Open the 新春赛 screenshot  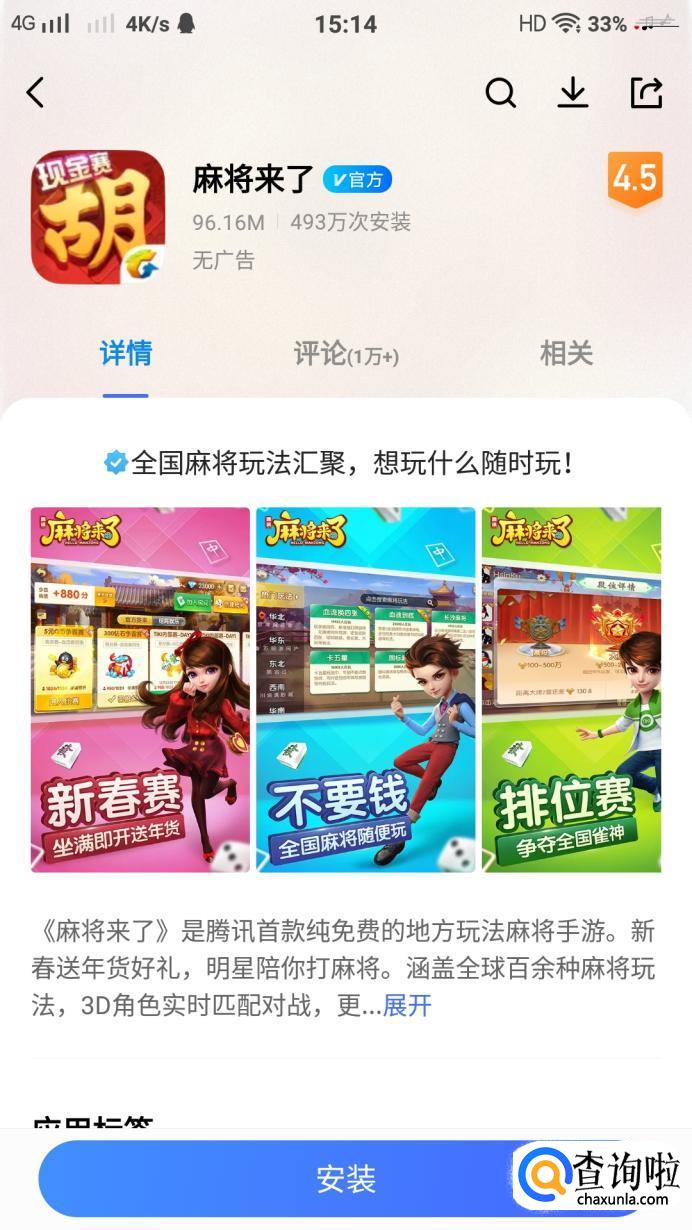pos(140,690)
